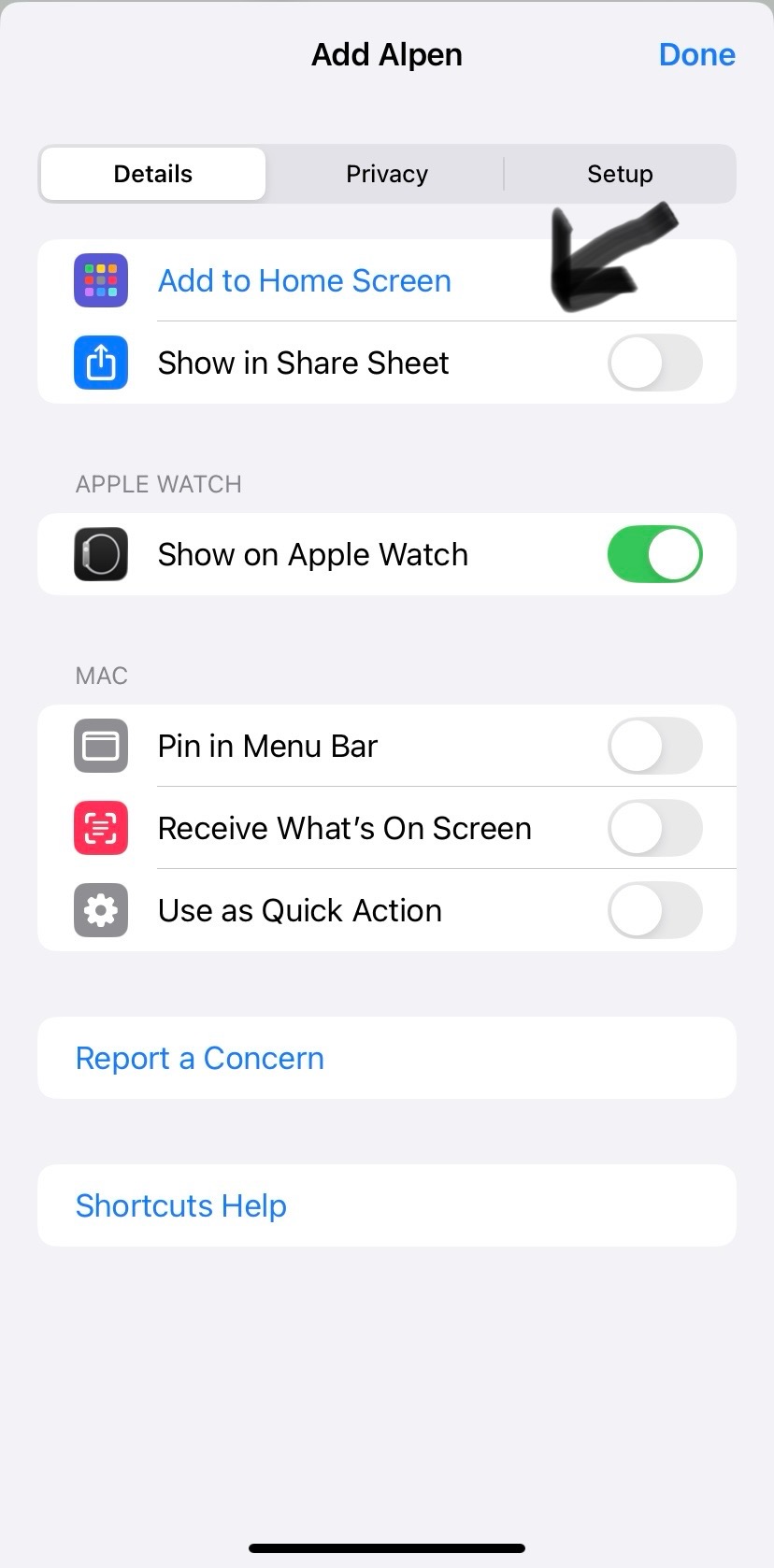
Task: Select the Details tab
Action: 152,173
